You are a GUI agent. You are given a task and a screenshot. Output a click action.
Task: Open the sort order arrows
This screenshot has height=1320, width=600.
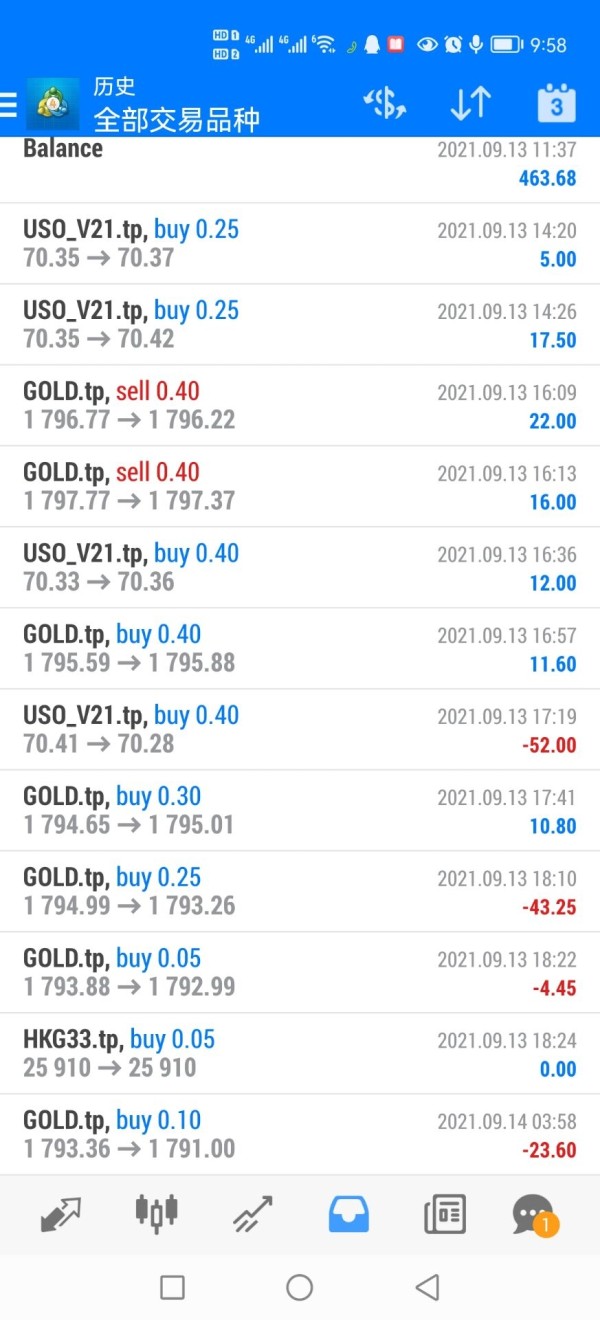[x=470, y=103]
